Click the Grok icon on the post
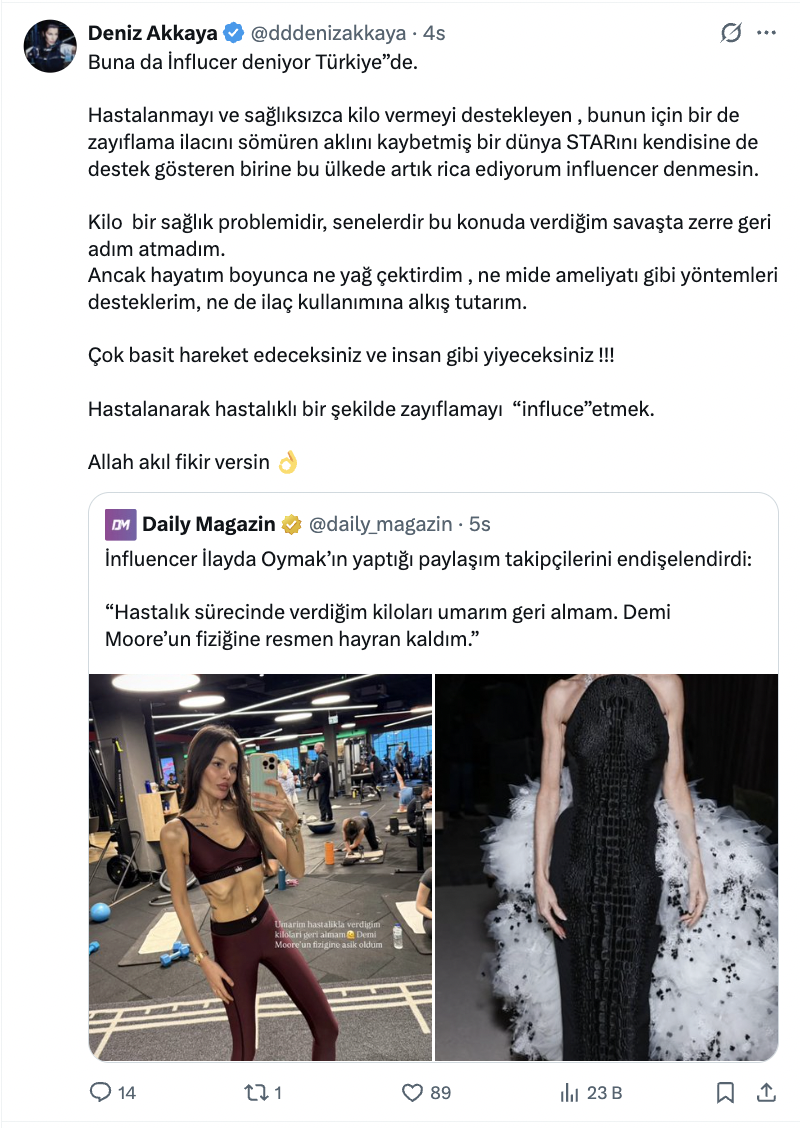800x1128 pixels. (x=729, y=32)
